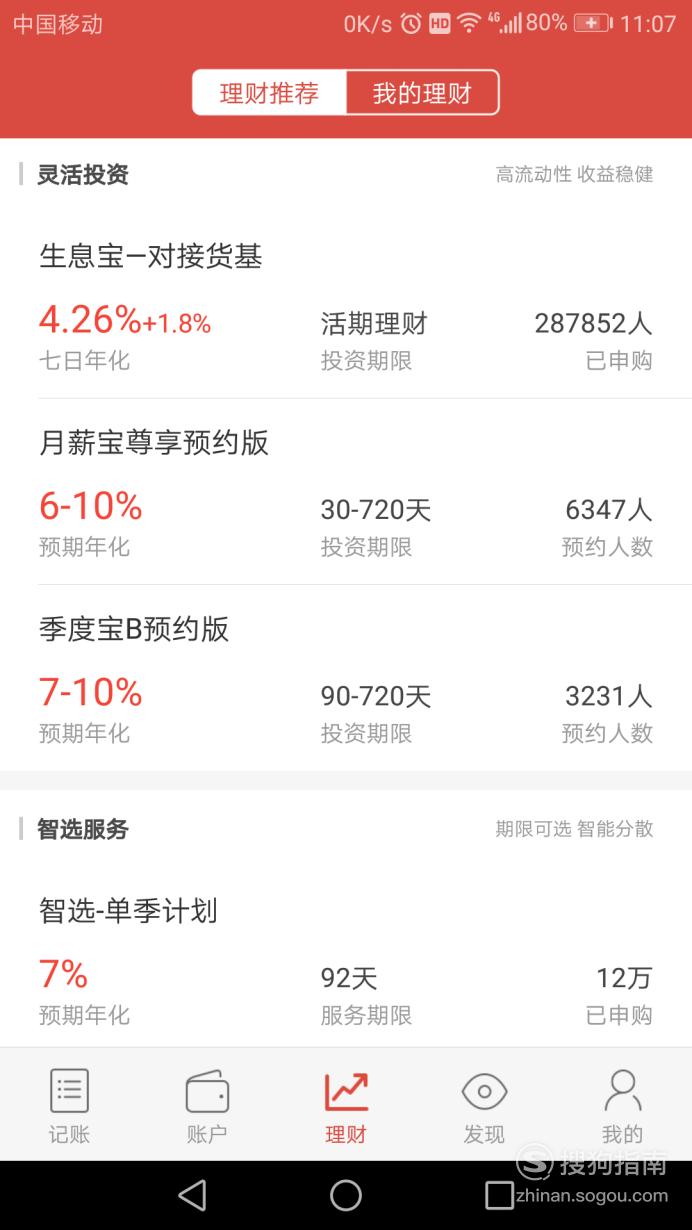Tap the system back button
This screenshot has width=692, height=1230.
click(x=192, y=1195)
